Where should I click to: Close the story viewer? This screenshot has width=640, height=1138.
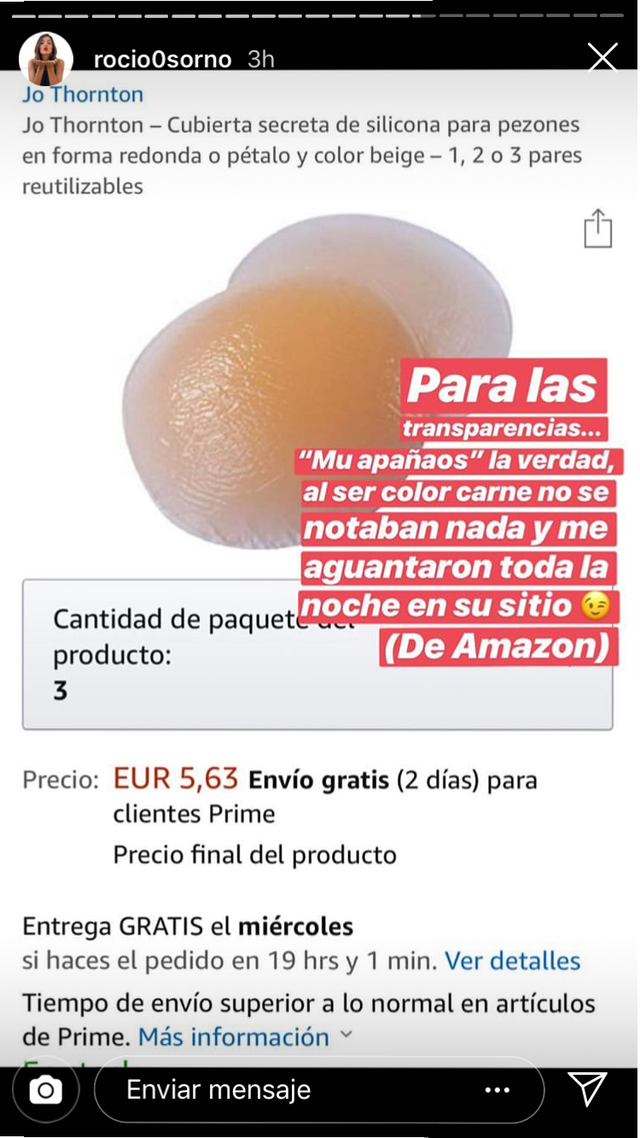click(603, 58)
